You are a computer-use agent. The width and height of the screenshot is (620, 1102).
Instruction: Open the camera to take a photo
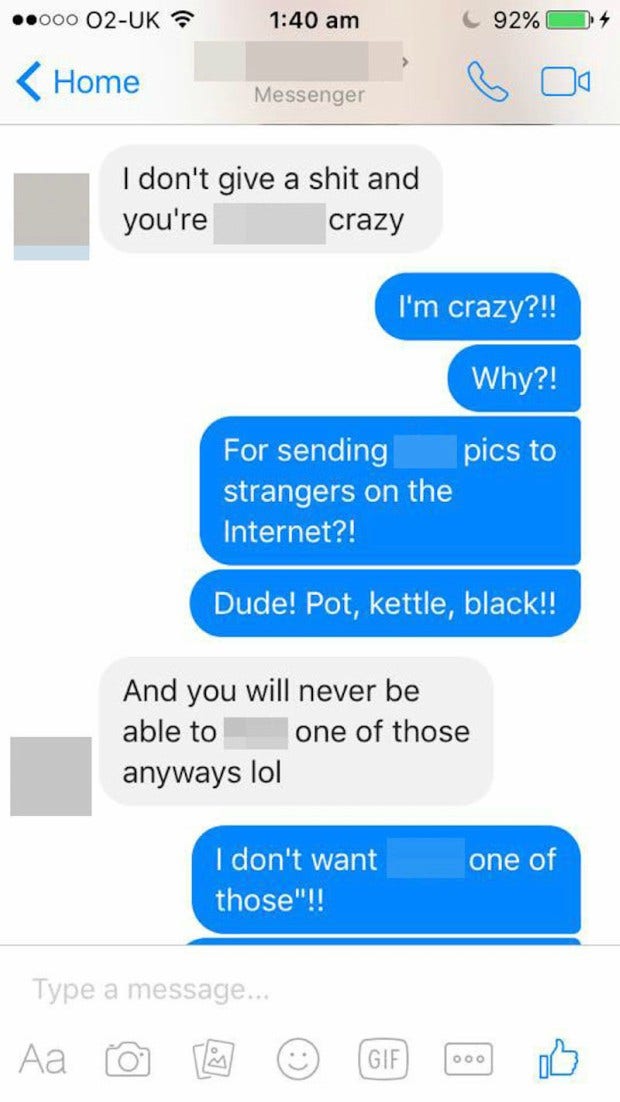click(x=127, y=1058)
